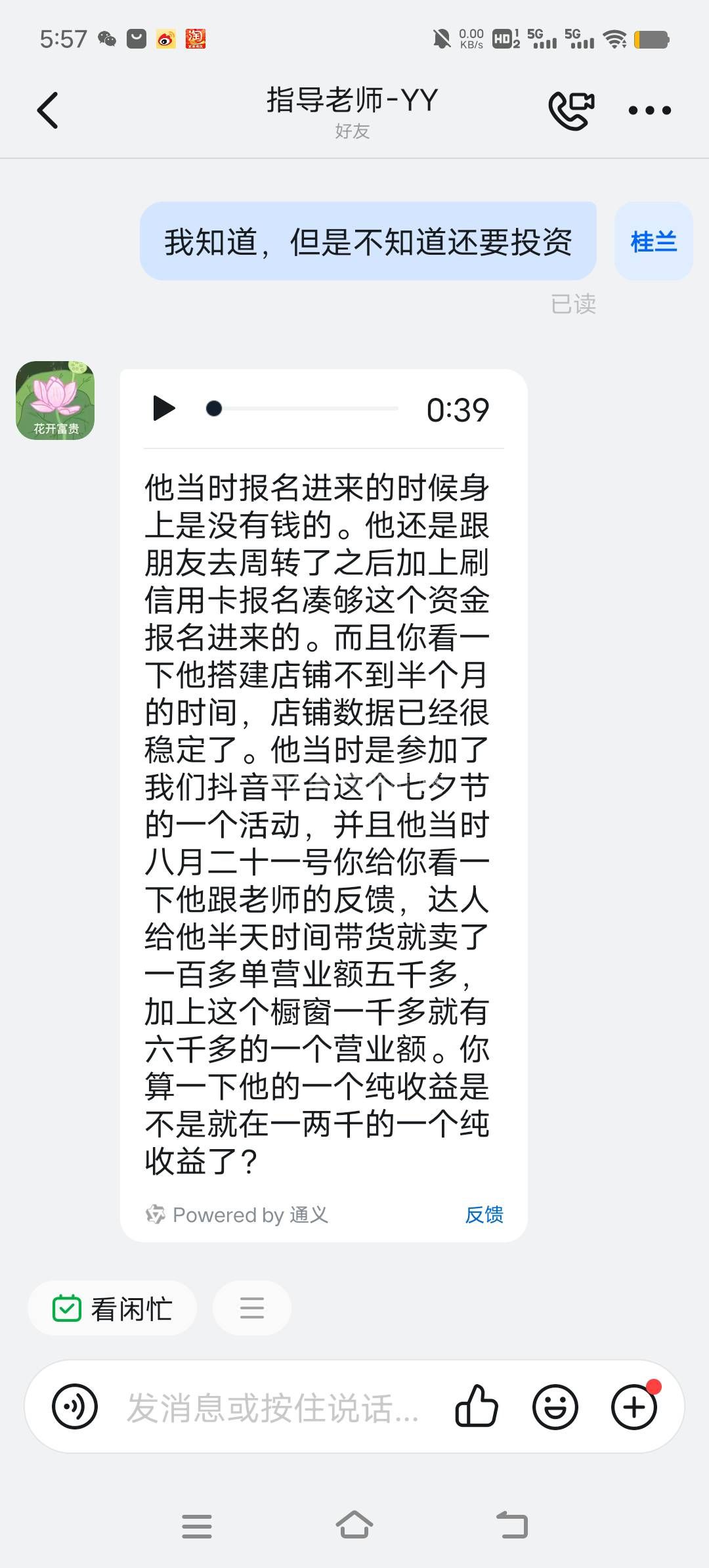Switch to voice input mode
Viewport: 709px width, 1568px height.
click(x=75, y=1406)
